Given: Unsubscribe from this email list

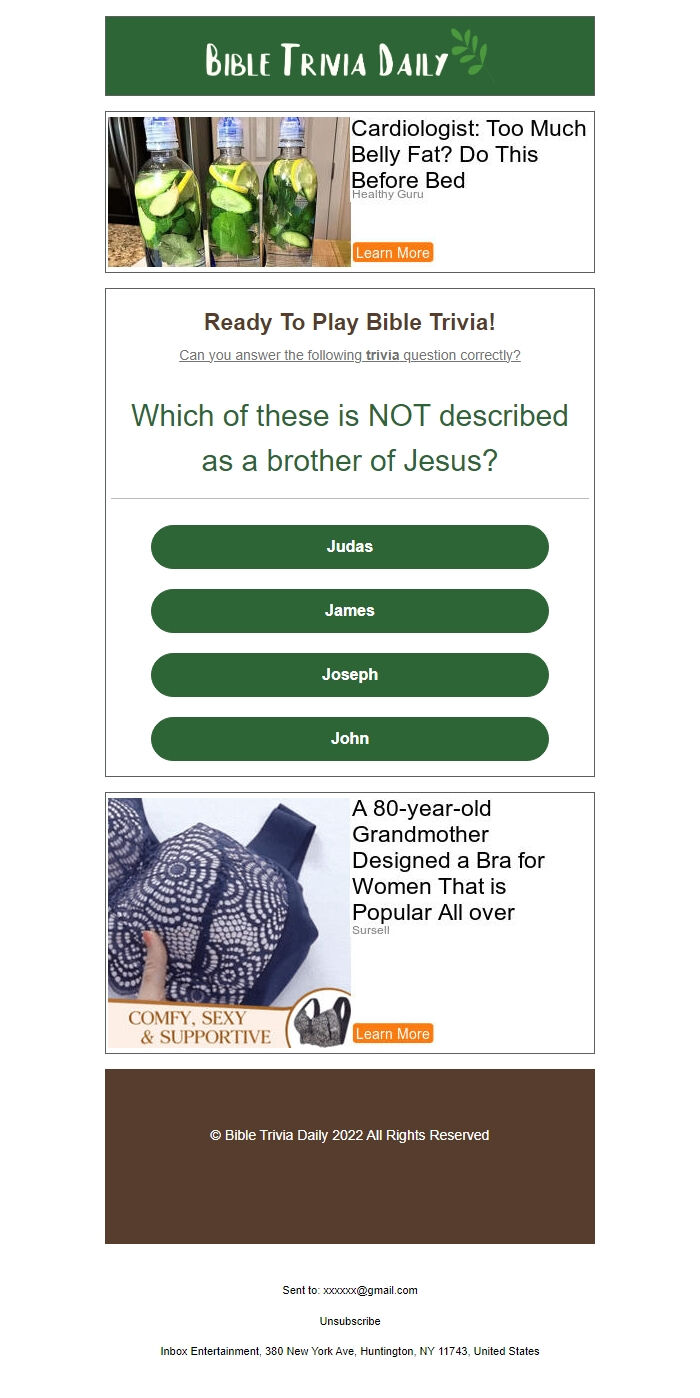Looking at the screenshot, I should pos(349,1321).
